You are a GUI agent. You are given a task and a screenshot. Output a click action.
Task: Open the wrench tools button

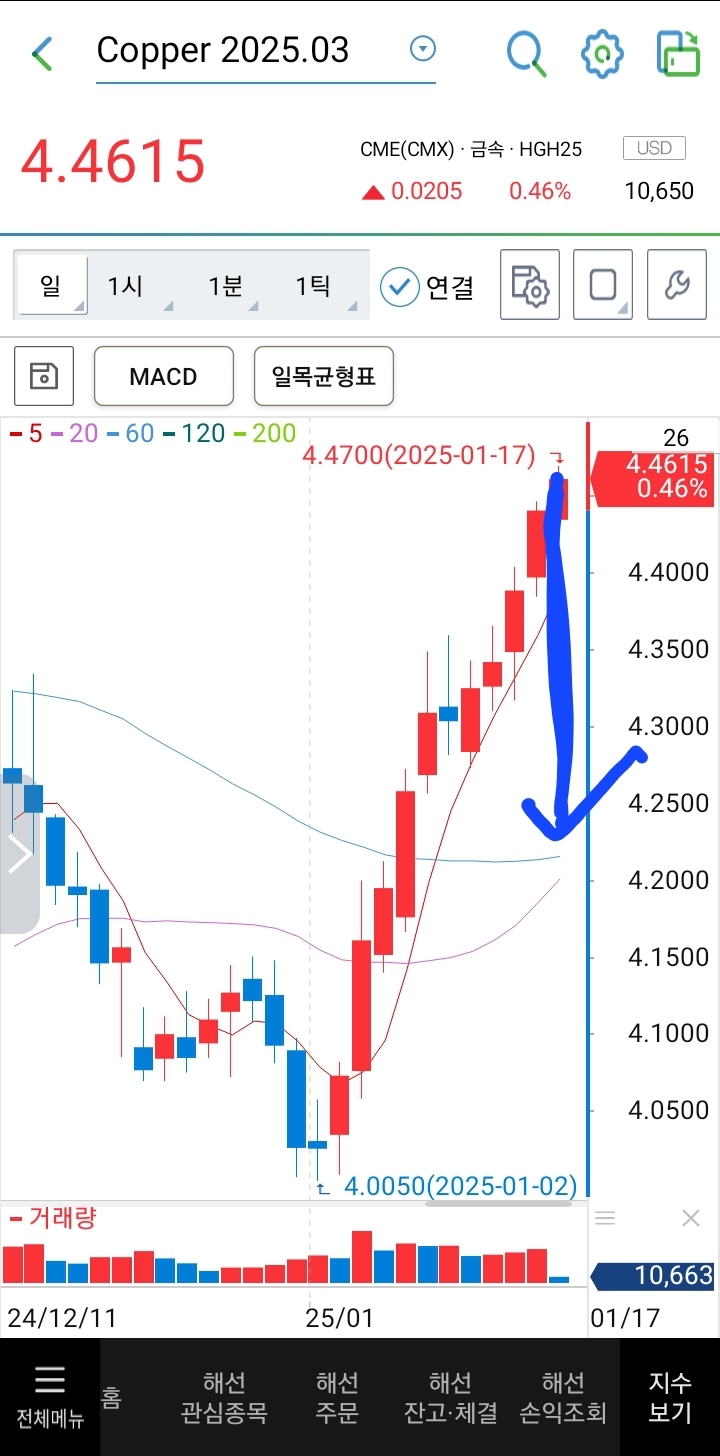[677, 285]
